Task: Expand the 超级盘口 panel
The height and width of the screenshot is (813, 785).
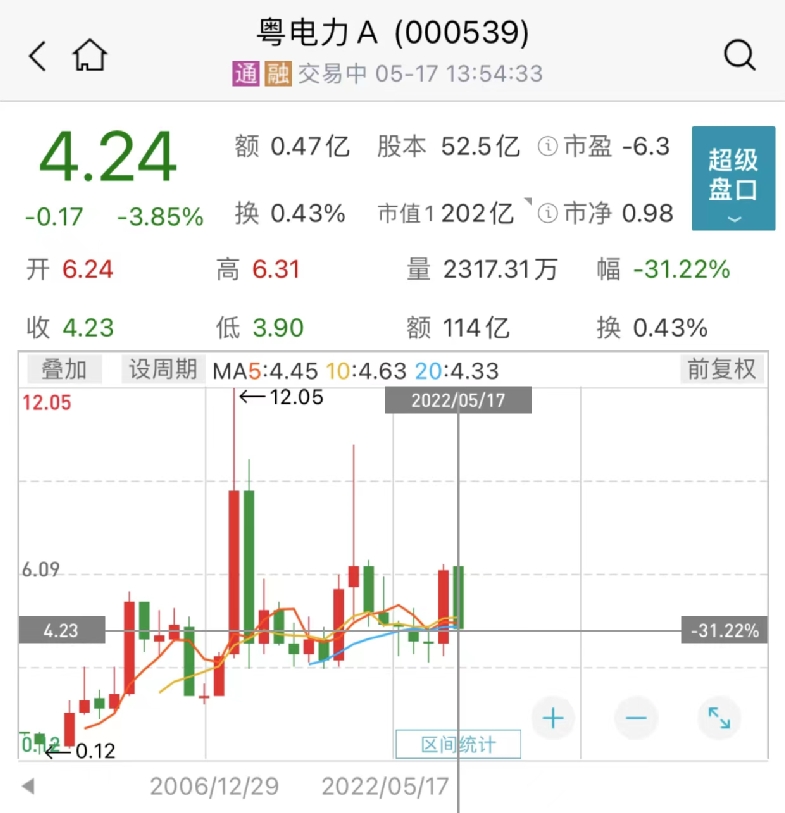Action: click(733, 178)
